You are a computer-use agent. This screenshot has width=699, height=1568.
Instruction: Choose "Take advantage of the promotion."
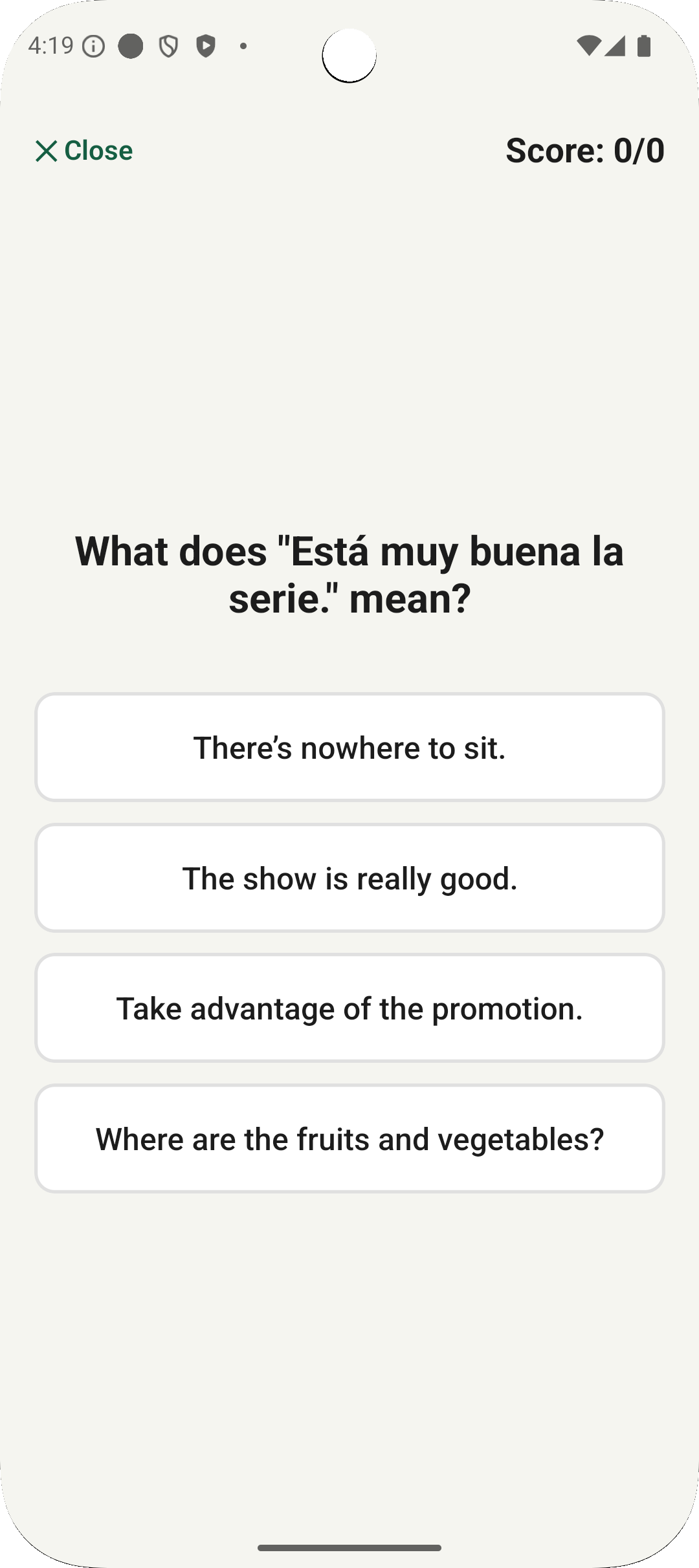[349, 1008]
